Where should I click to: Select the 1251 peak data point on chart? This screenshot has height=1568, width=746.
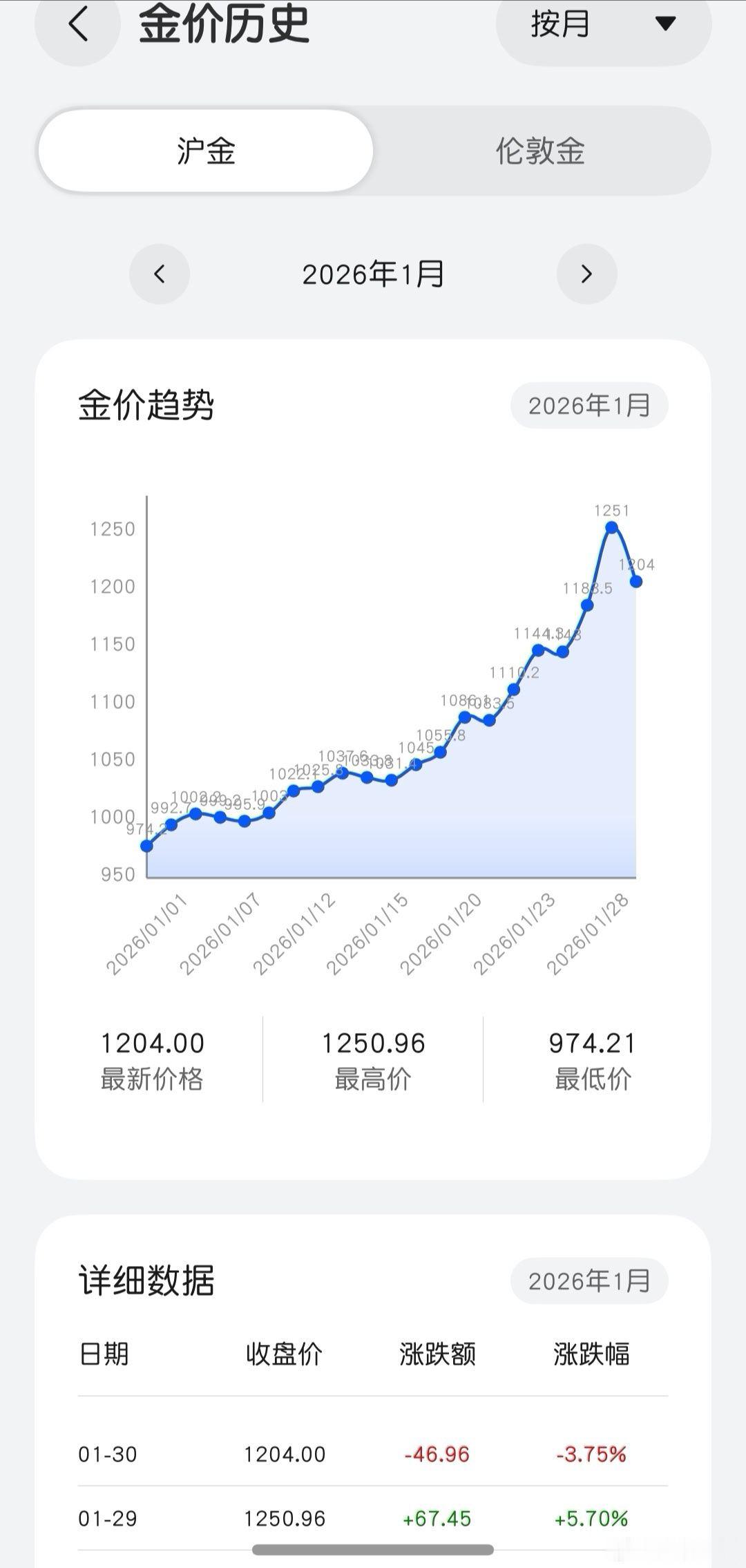click(x=611, y=529)
